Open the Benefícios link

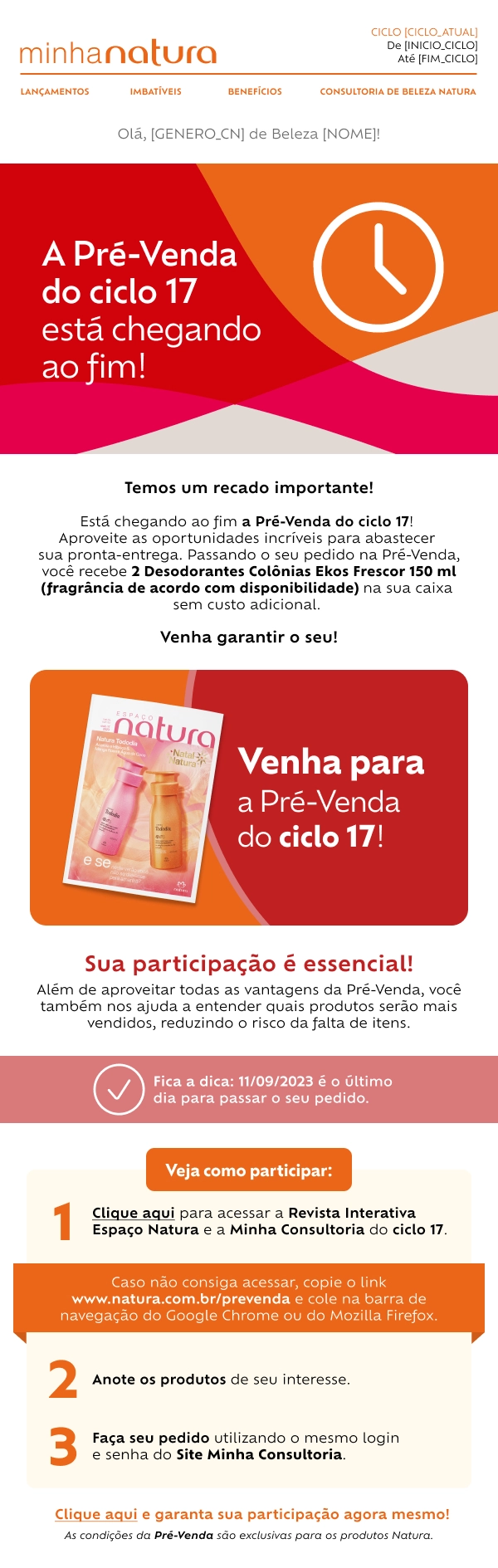click(255, 91)
